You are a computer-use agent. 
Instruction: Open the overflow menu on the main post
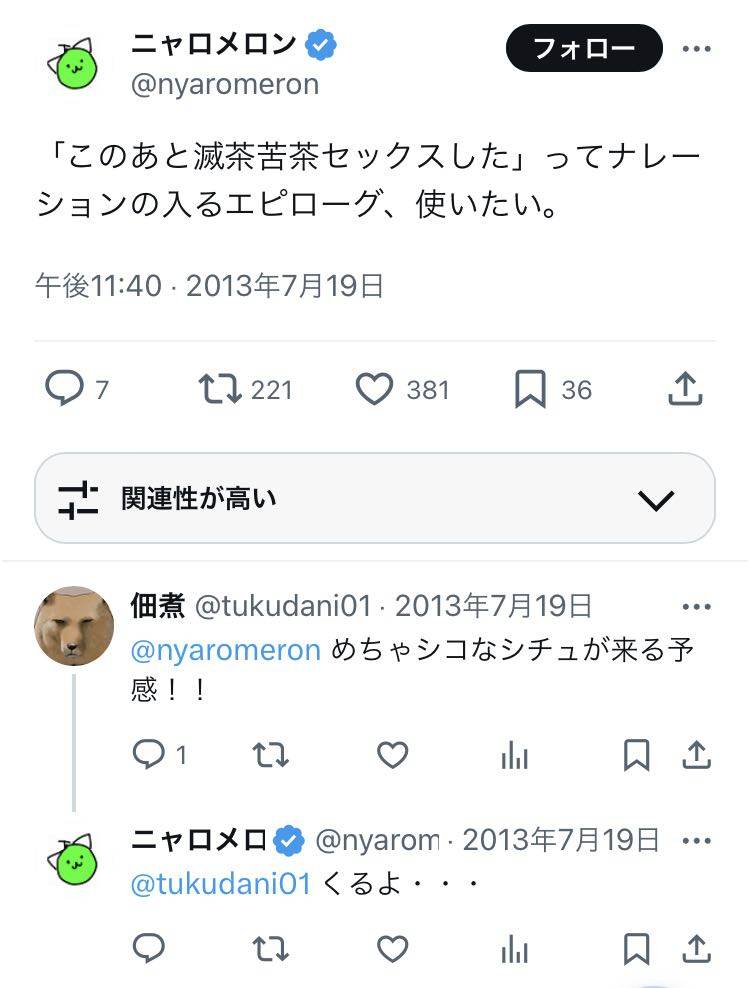(697, 49)
